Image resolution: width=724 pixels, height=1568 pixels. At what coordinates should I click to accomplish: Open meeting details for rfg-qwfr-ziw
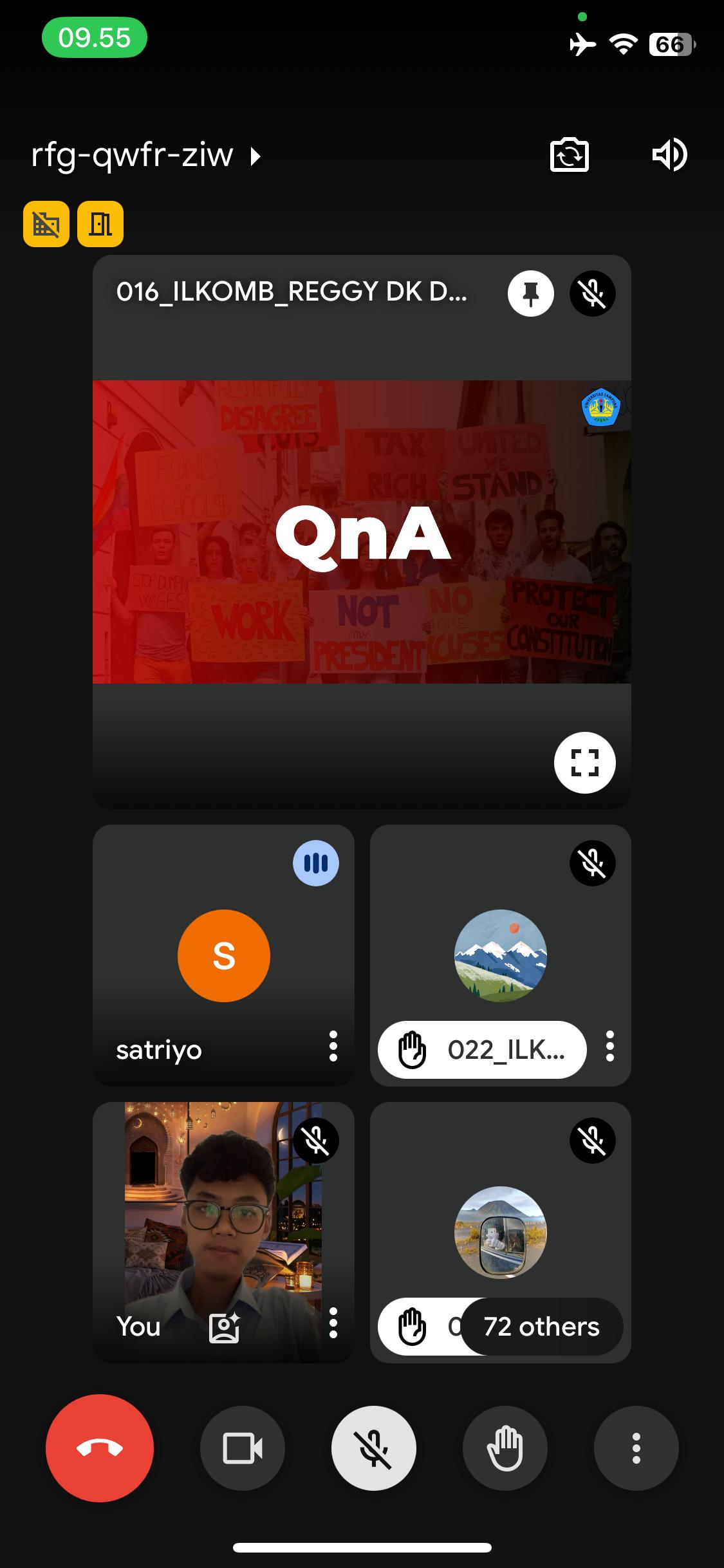145,156
